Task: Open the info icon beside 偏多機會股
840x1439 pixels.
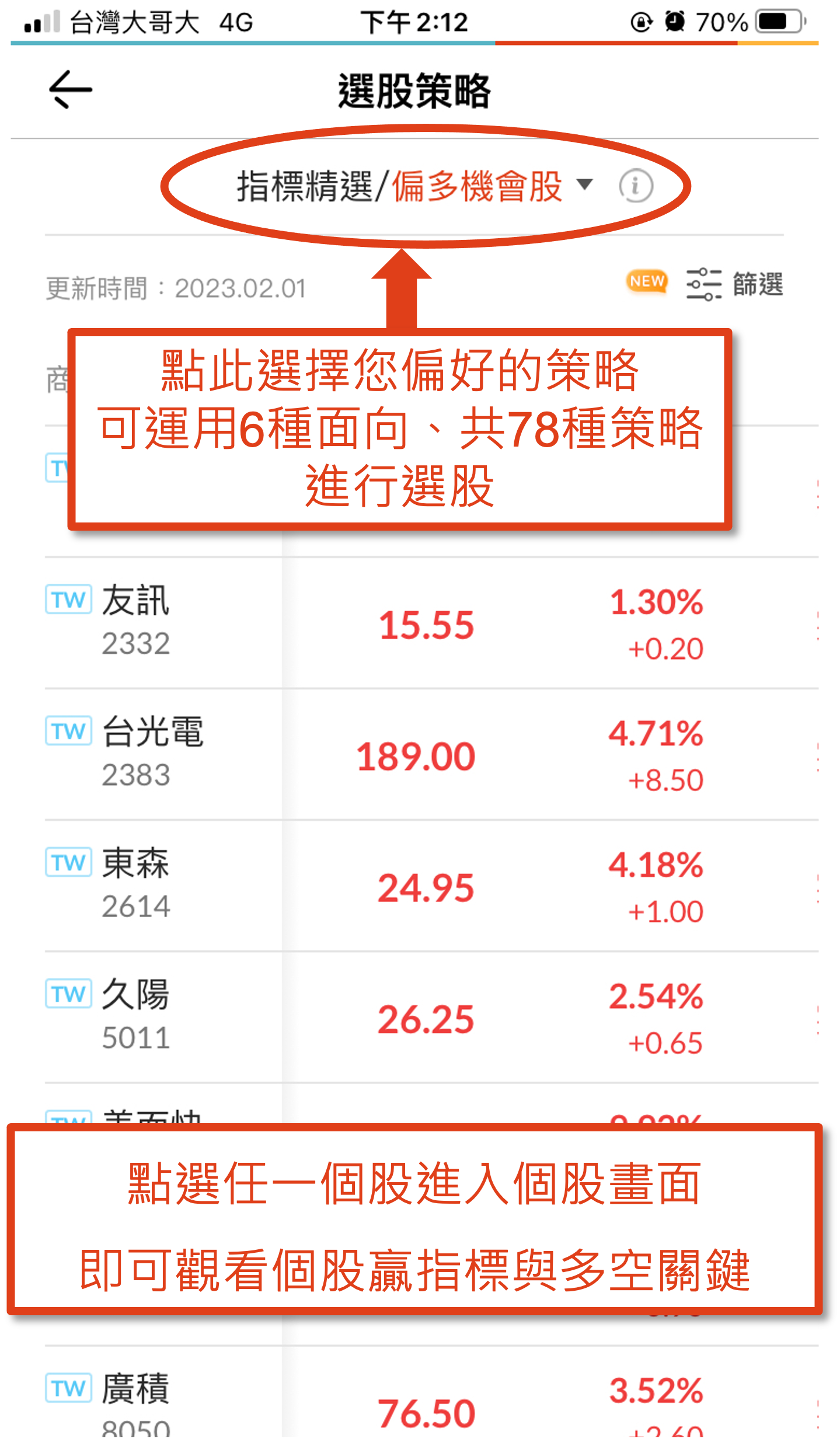Action: coord(636,186)
